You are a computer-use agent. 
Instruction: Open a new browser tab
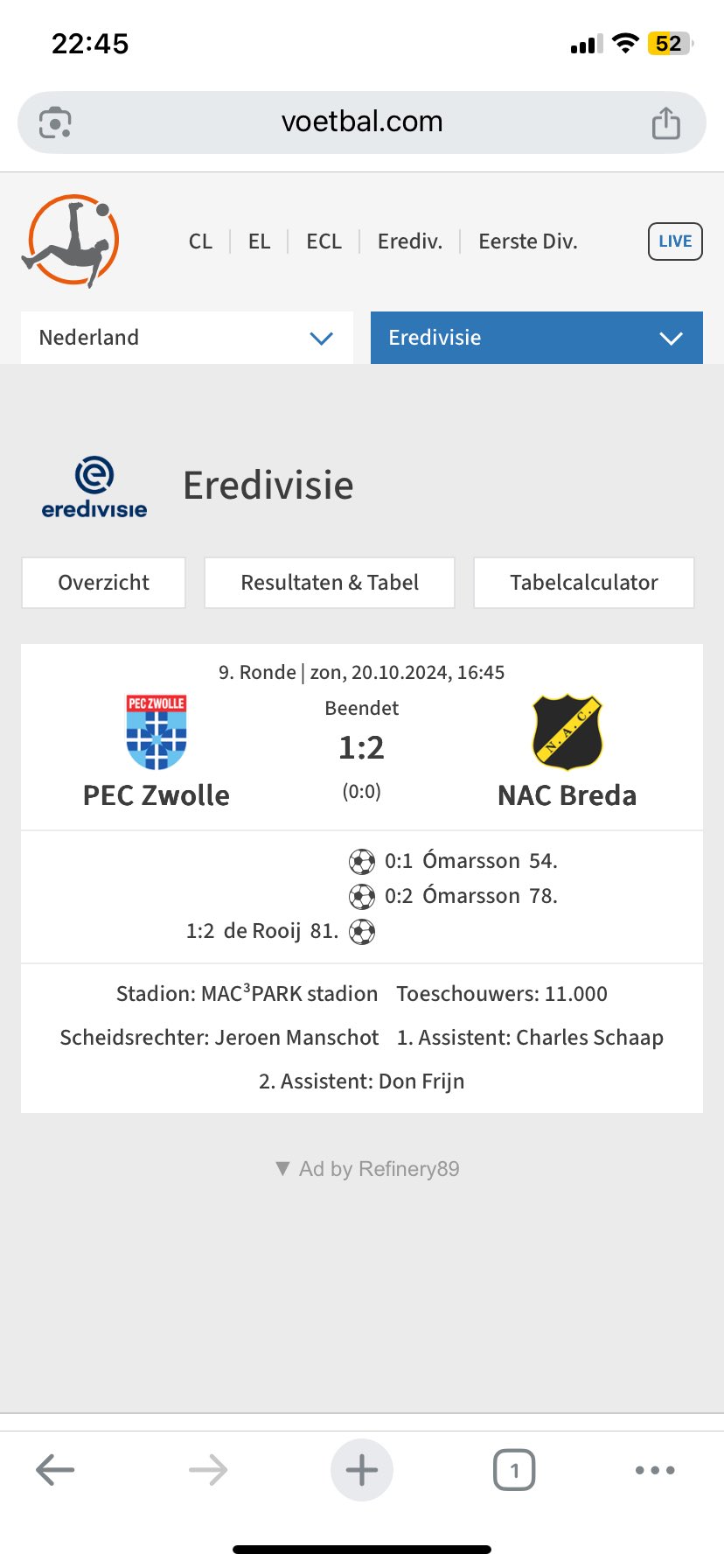point(362,1470)
